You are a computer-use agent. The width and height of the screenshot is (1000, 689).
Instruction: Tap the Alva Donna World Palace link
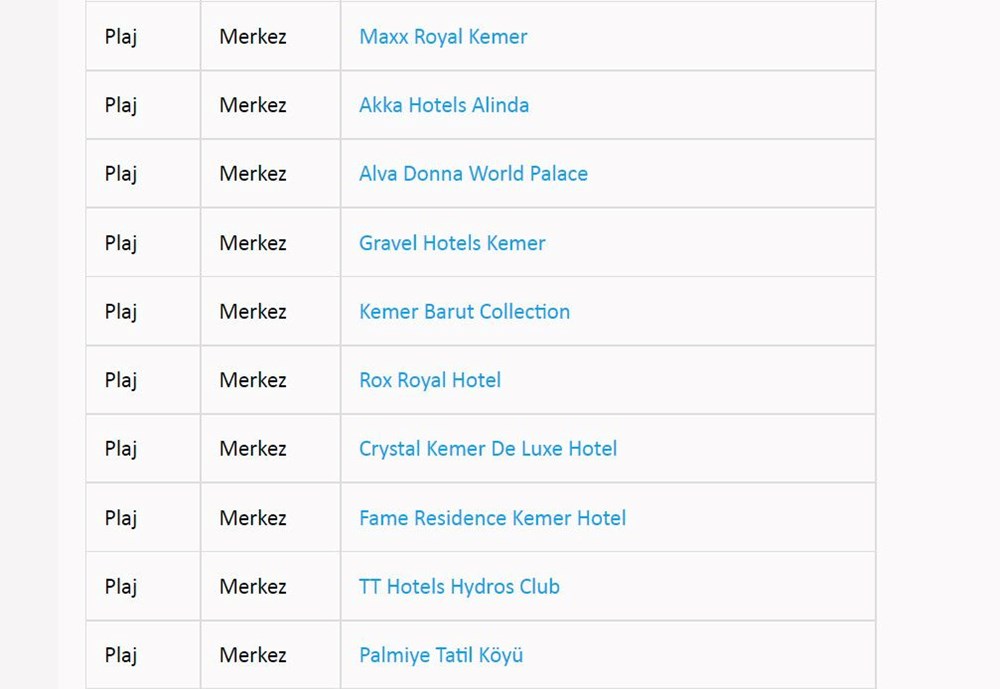[x=473, y=174]
